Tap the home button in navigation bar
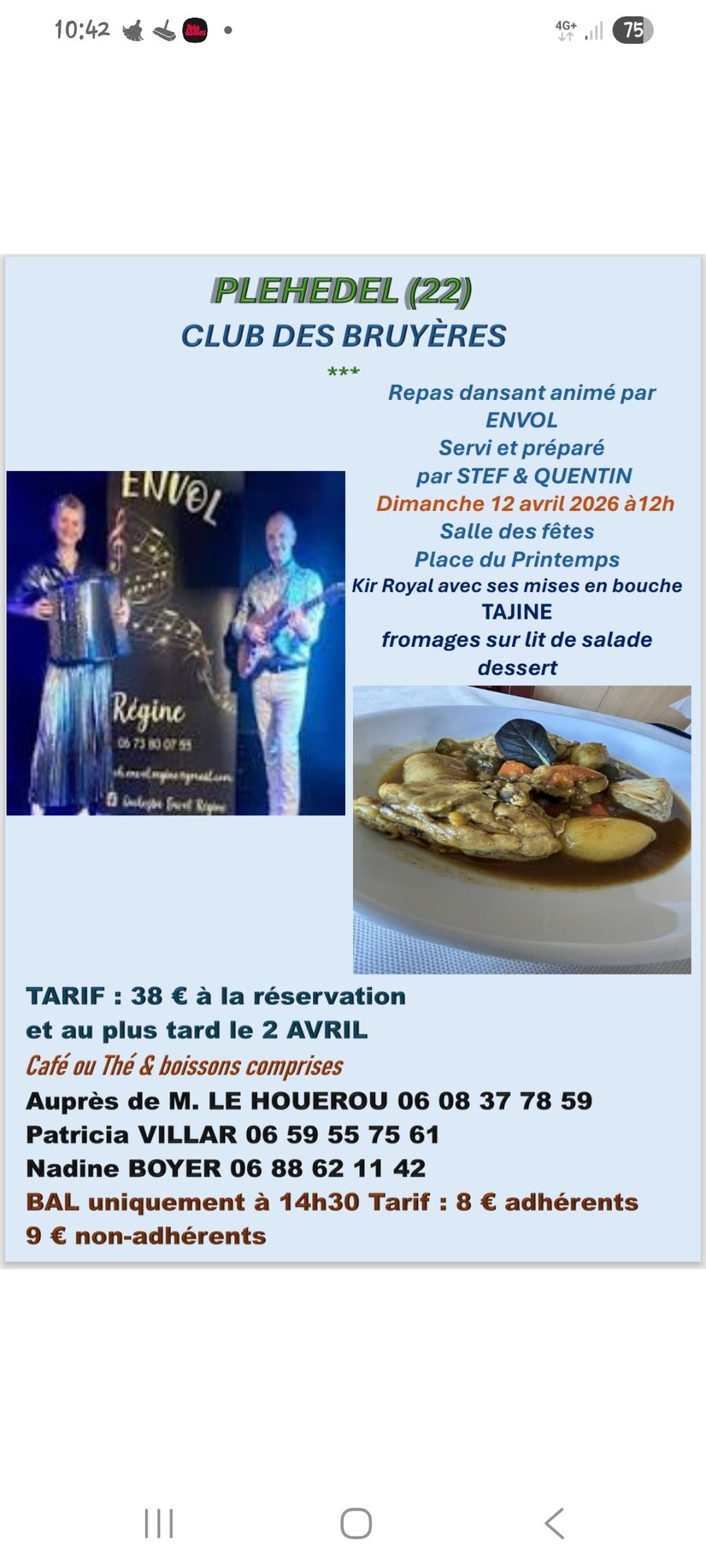Screen dimensions: 706x1568 click(356, 1523)
